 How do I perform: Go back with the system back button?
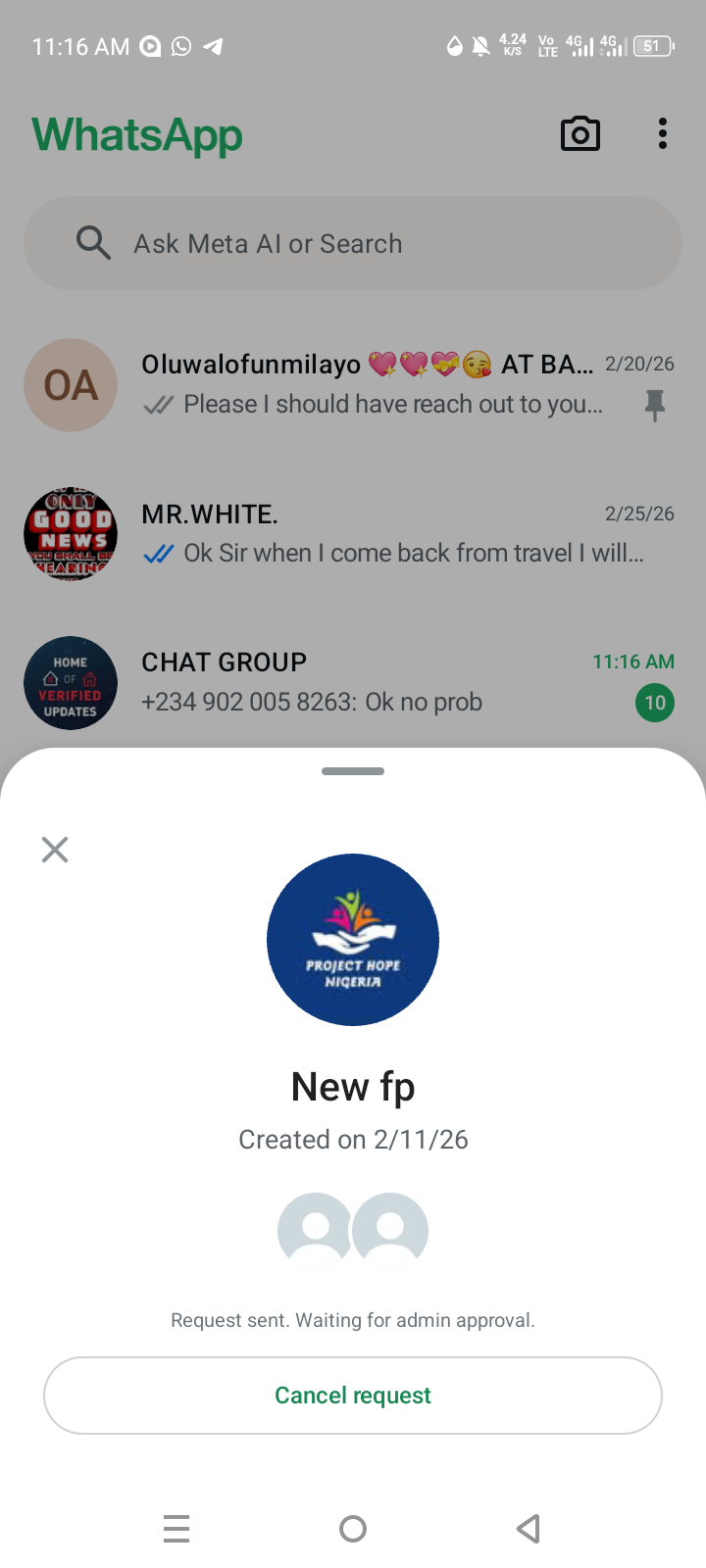point(529,1528)
